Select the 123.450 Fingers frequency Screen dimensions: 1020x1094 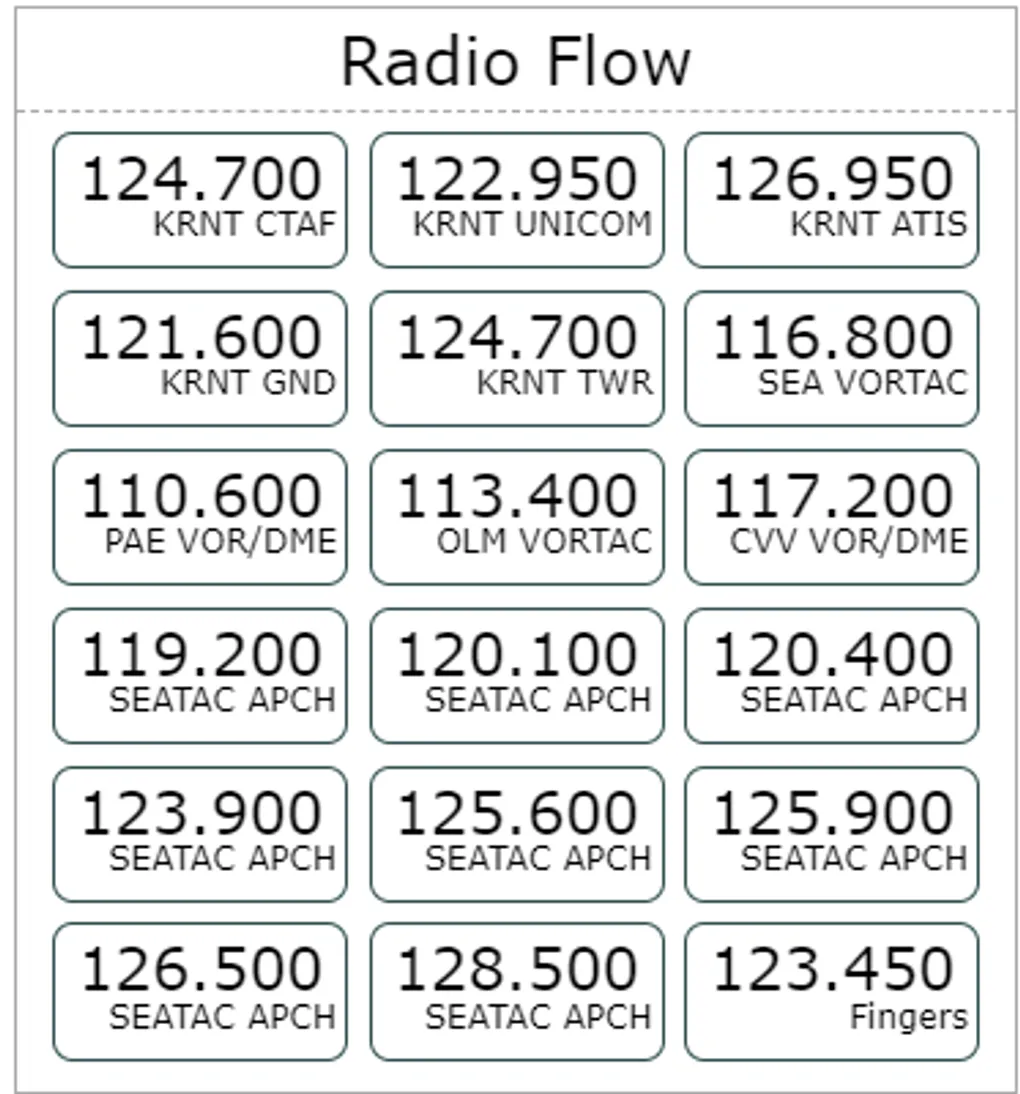(x=831, y=991)
